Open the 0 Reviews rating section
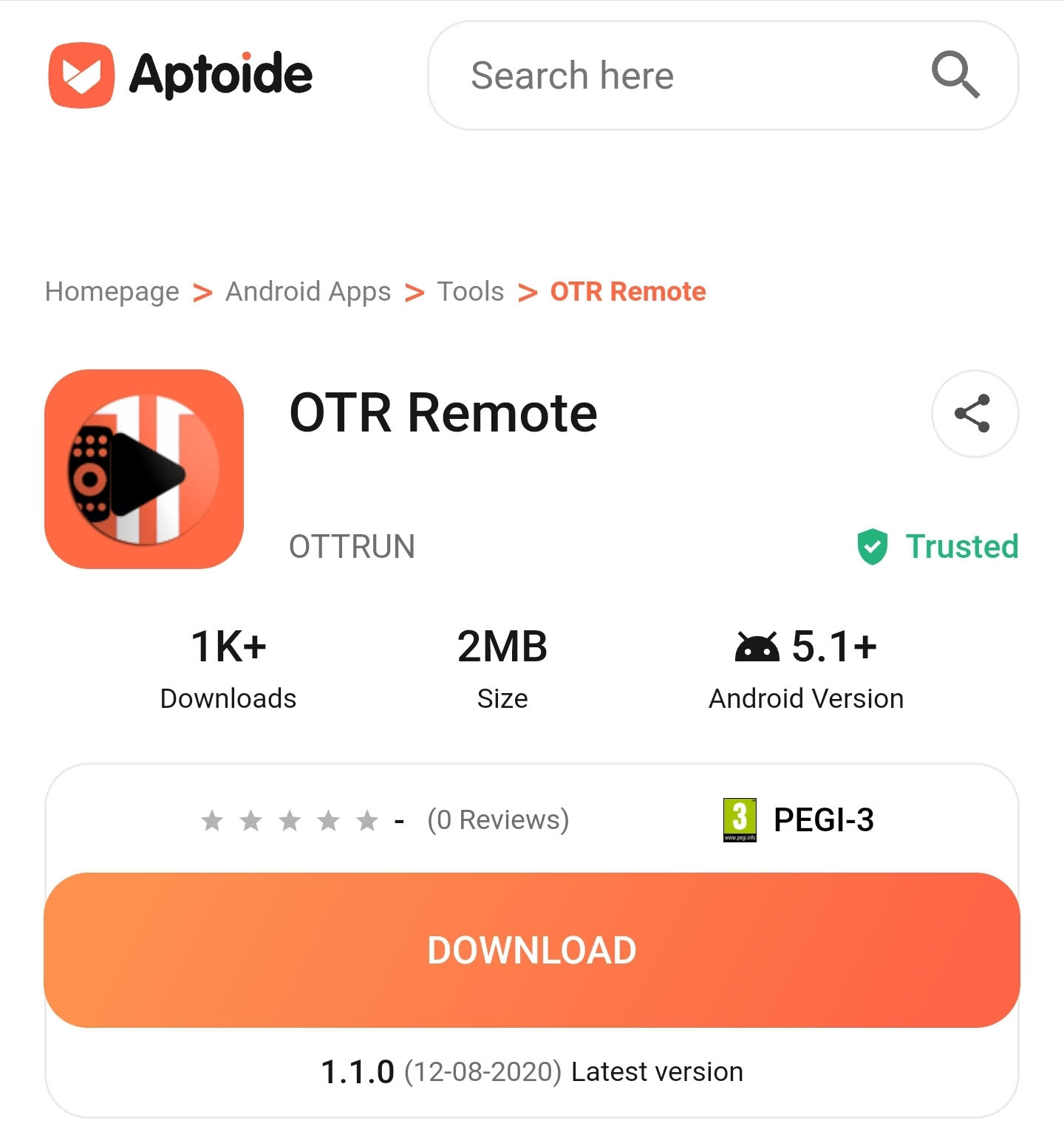1064x1132 pixels. pyautogui.click(x=497, y=820)
